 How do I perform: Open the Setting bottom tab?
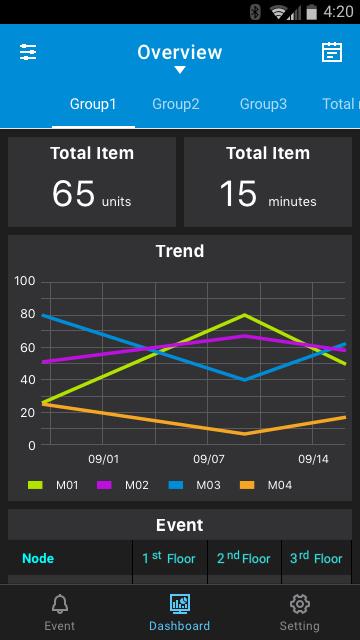pyautogui.click(x=300, y=612)
